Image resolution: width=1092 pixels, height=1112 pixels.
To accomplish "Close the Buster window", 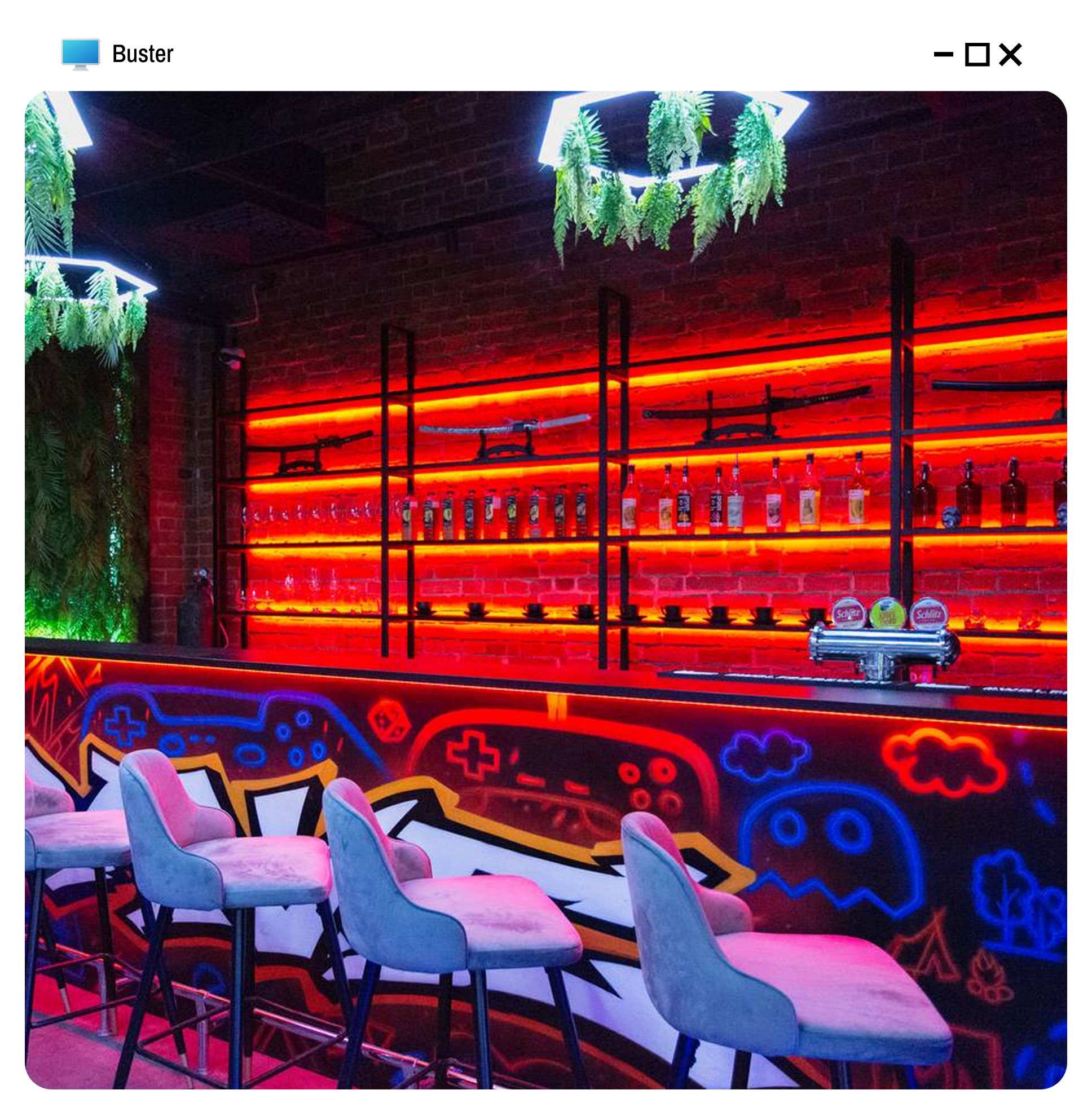I will (x=1011, y=55).
